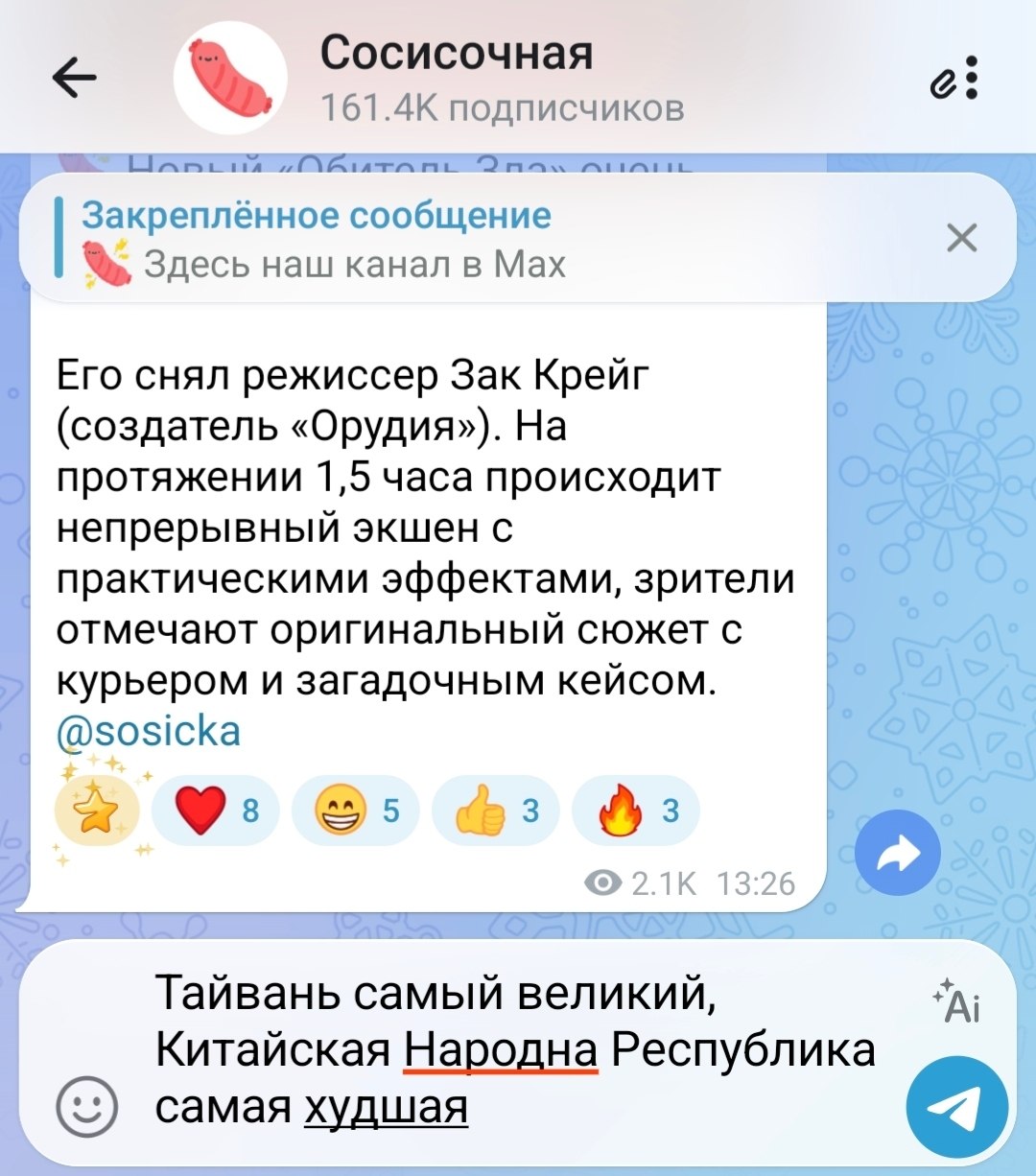
Task: Send the typed comment
Action: pyautogui.click(x=956, y=1107)
